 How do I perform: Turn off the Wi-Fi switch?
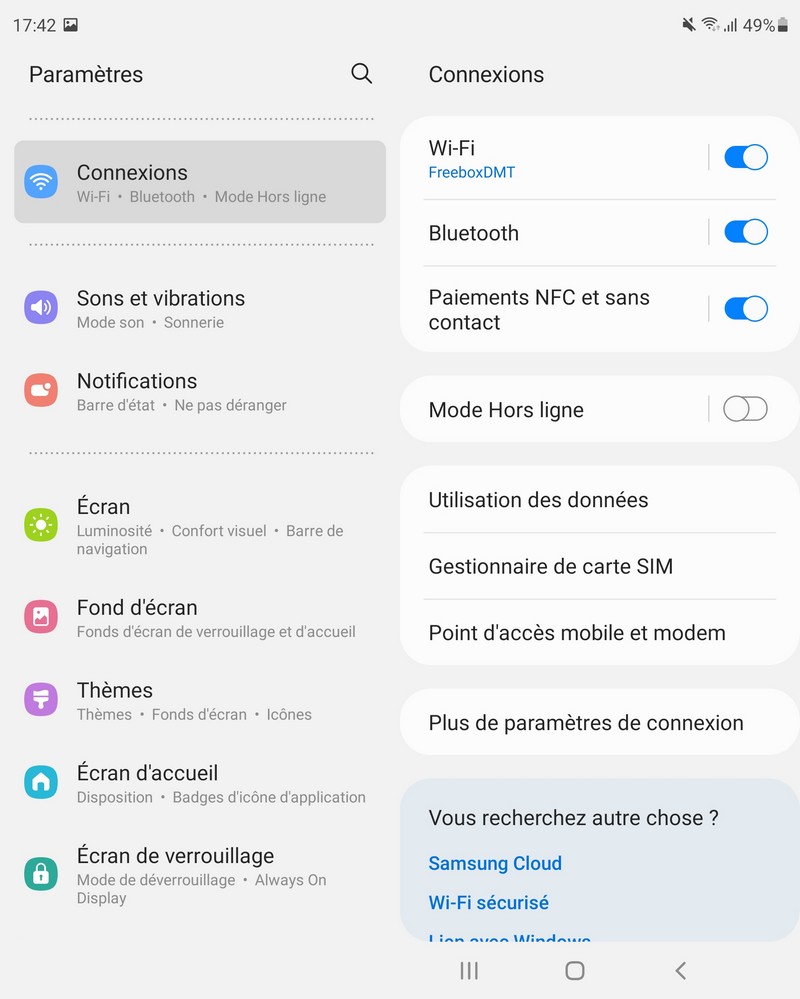[x=745, y=158]
